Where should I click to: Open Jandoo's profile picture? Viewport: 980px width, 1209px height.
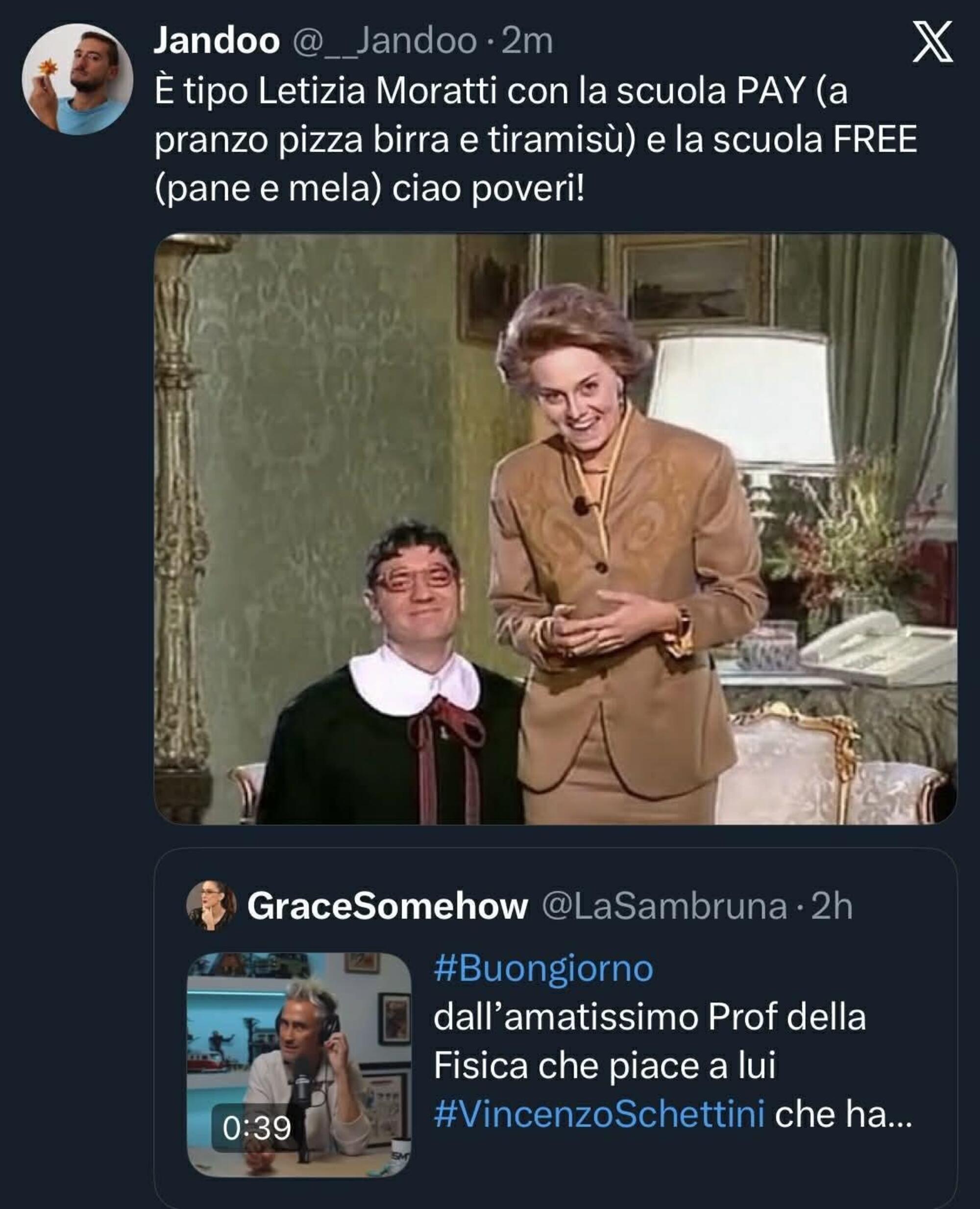coord(77,79)
